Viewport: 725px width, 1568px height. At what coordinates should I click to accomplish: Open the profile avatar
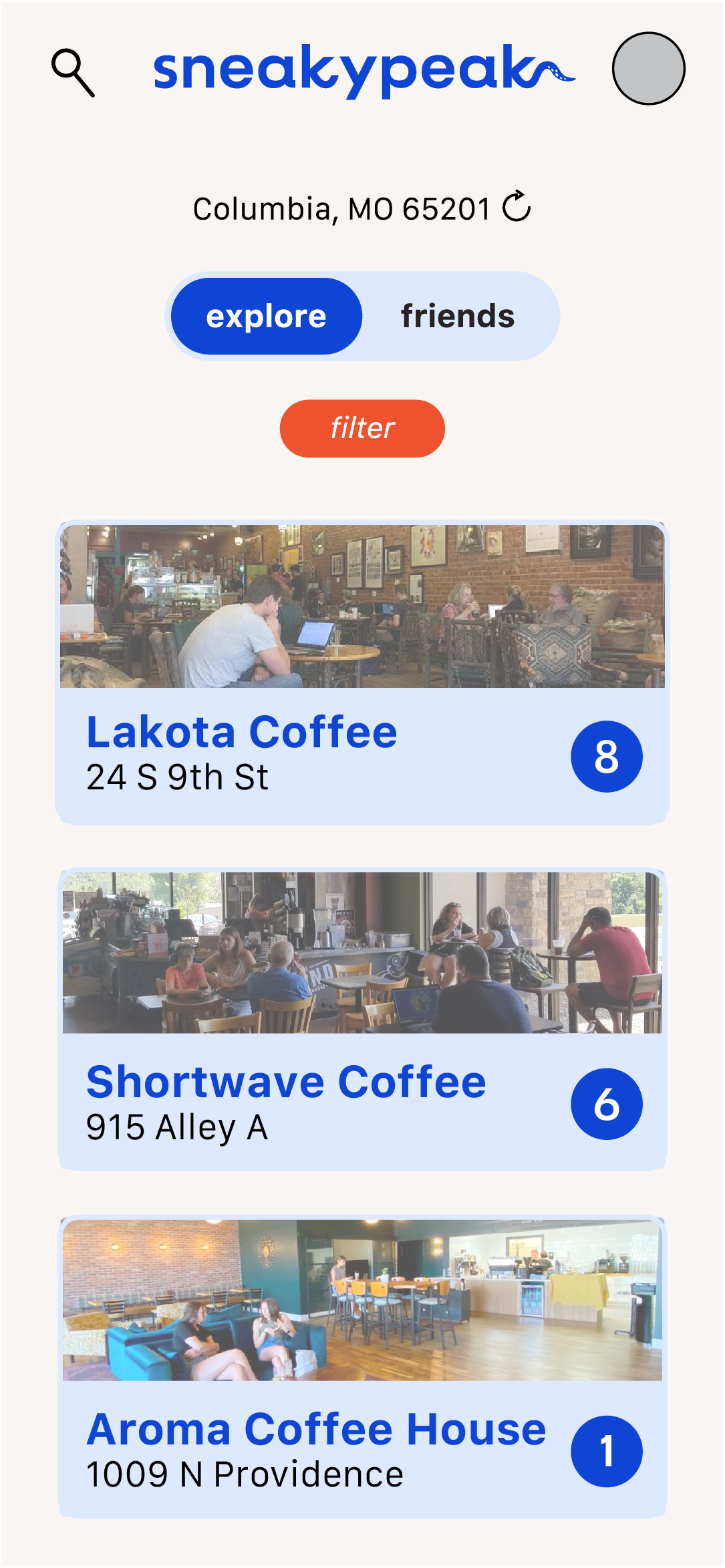[x=648, y=69]
